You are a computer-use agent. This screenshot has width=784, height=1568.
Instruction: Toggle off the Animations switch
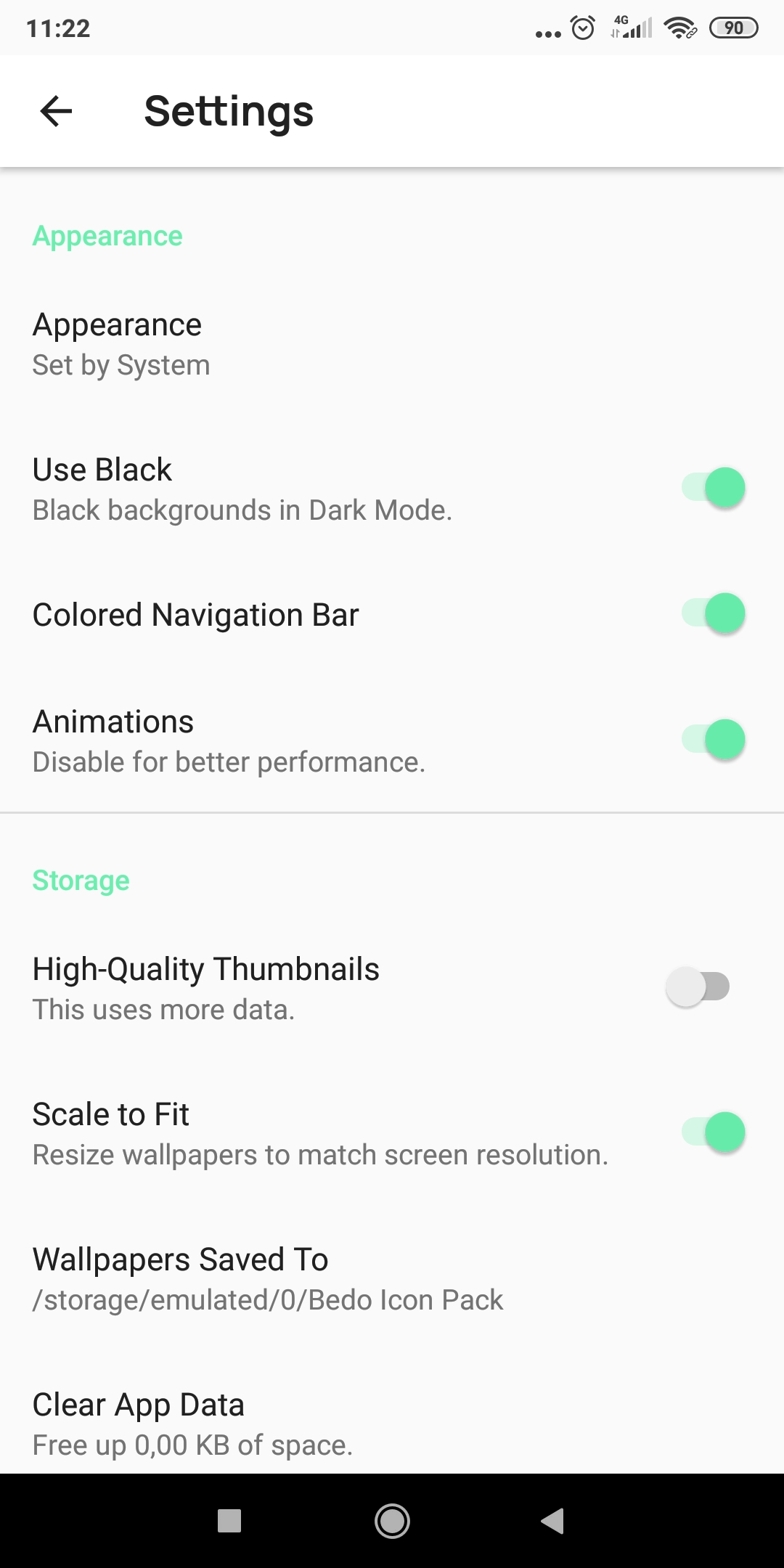click(713, 740)
